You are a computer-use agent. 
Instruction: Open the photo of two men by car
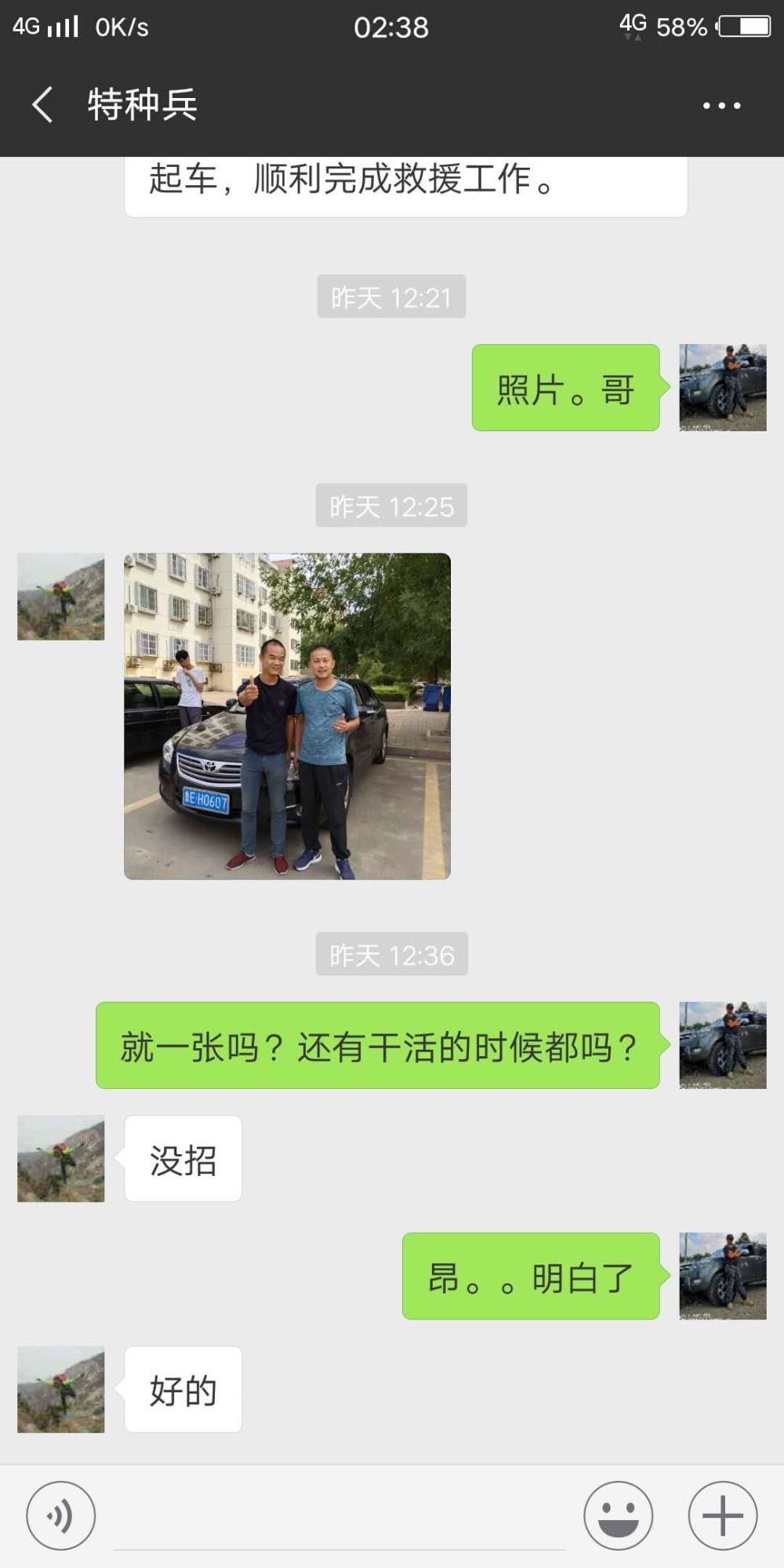287,716
